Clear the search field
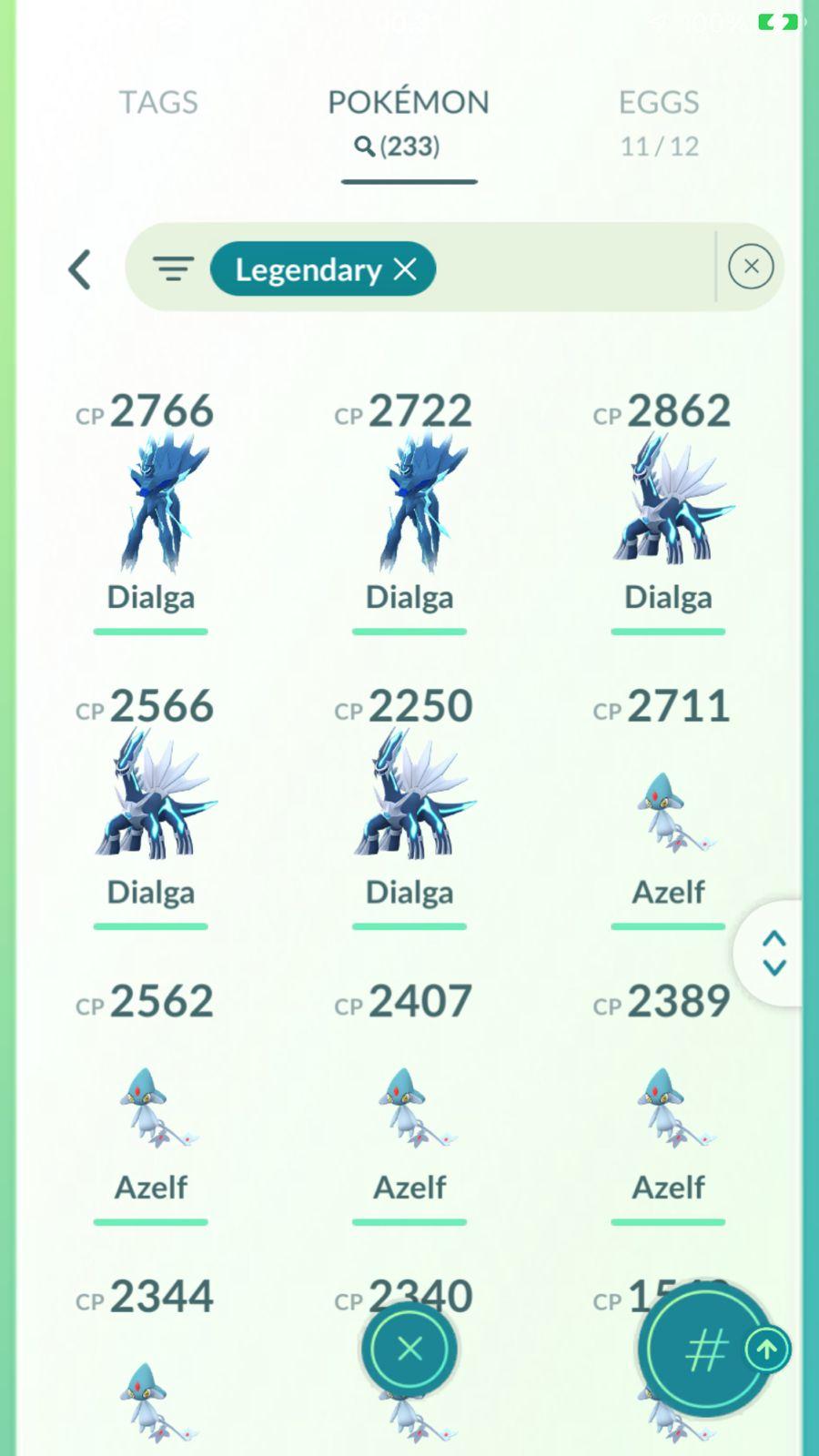This screenshot has width=819, height=1456. click(751, 267)
